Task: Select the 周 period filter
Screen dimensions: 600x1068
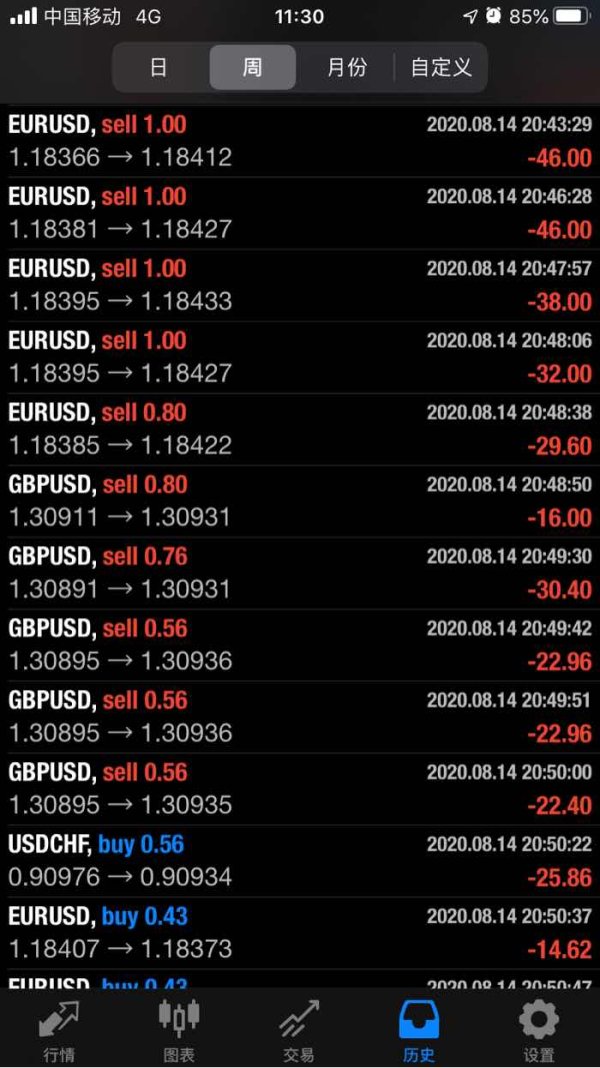Action: coord(252,68)
